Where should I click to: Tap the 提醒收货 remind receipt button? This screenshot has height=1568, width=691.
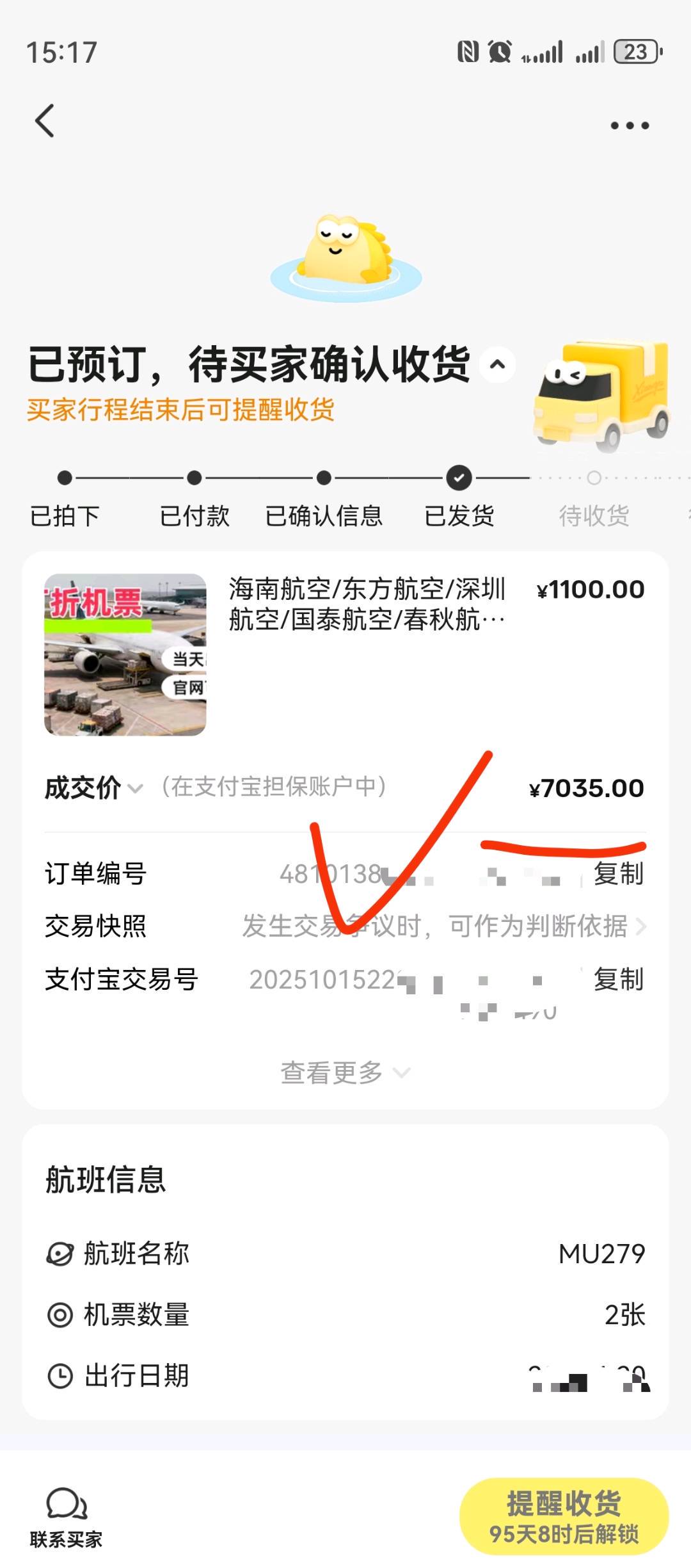(564, 1516)
